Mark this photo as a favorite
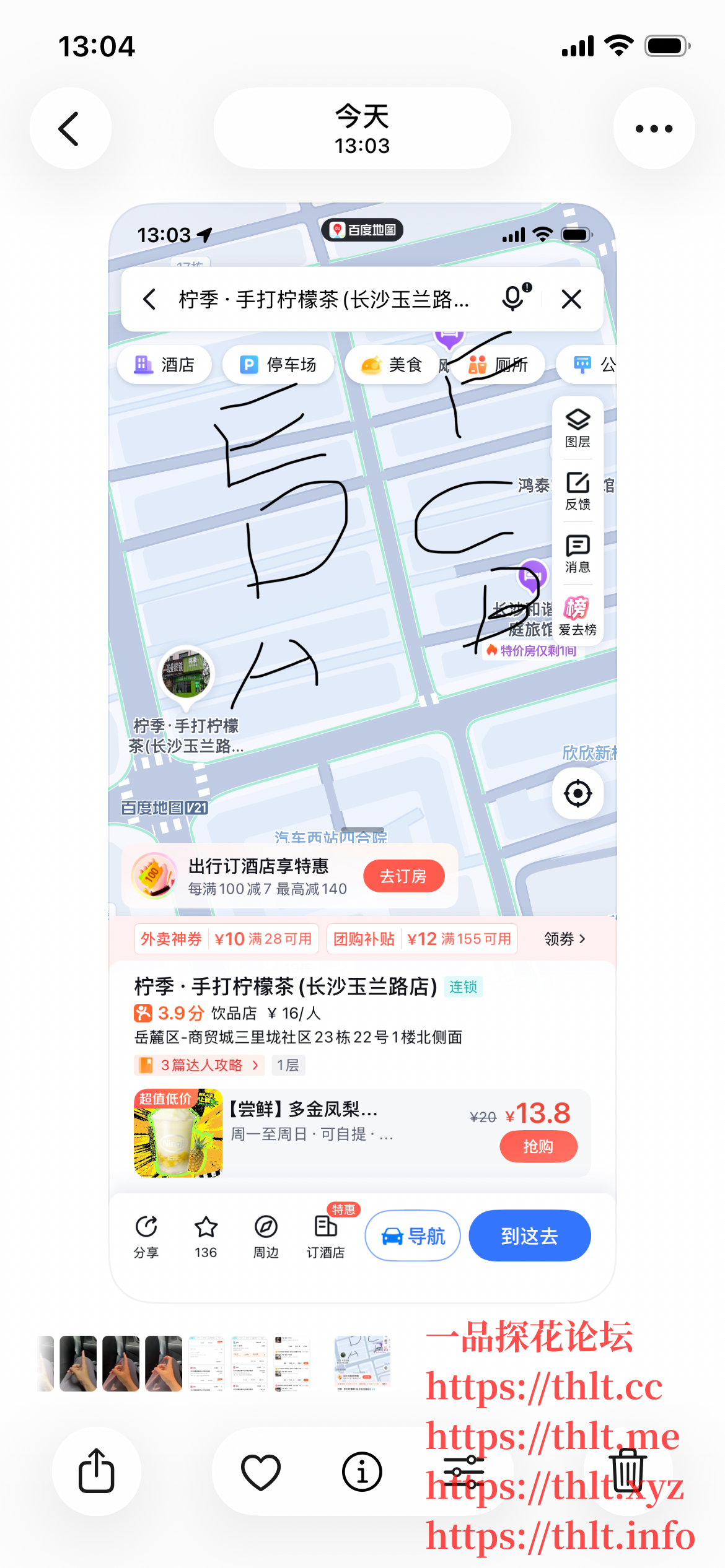 pos(261,1471)
